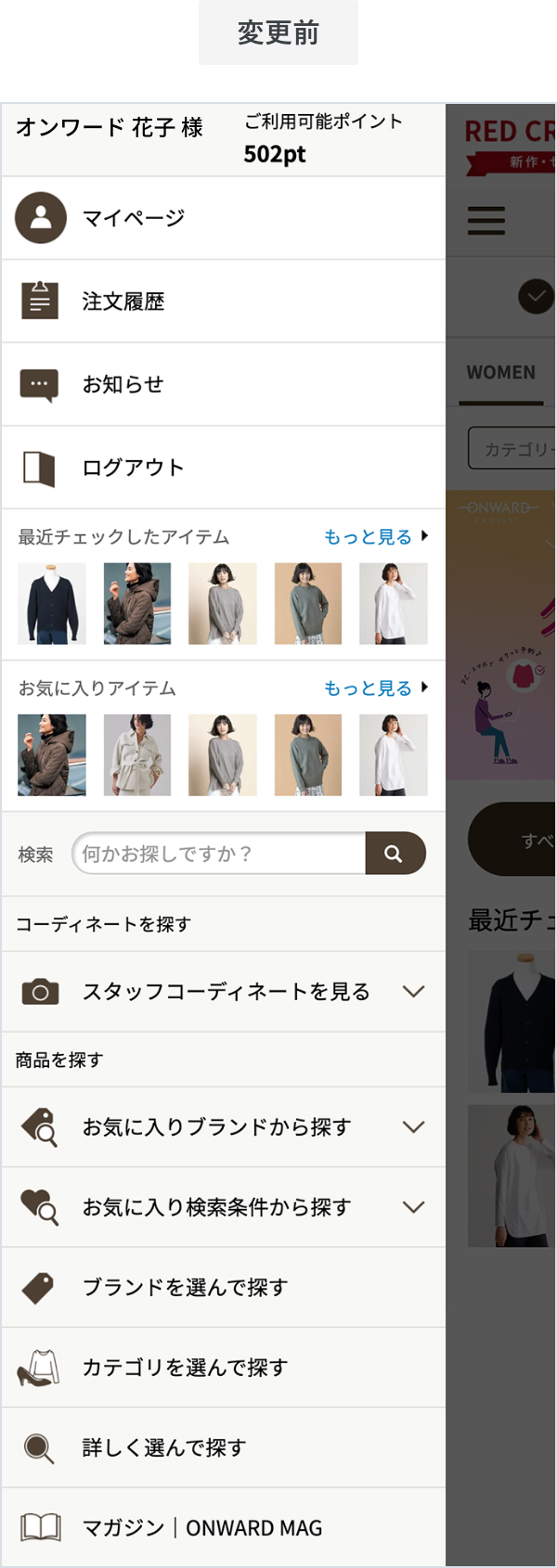Expand お気に入りブランドから探す

click(223, 1127)
